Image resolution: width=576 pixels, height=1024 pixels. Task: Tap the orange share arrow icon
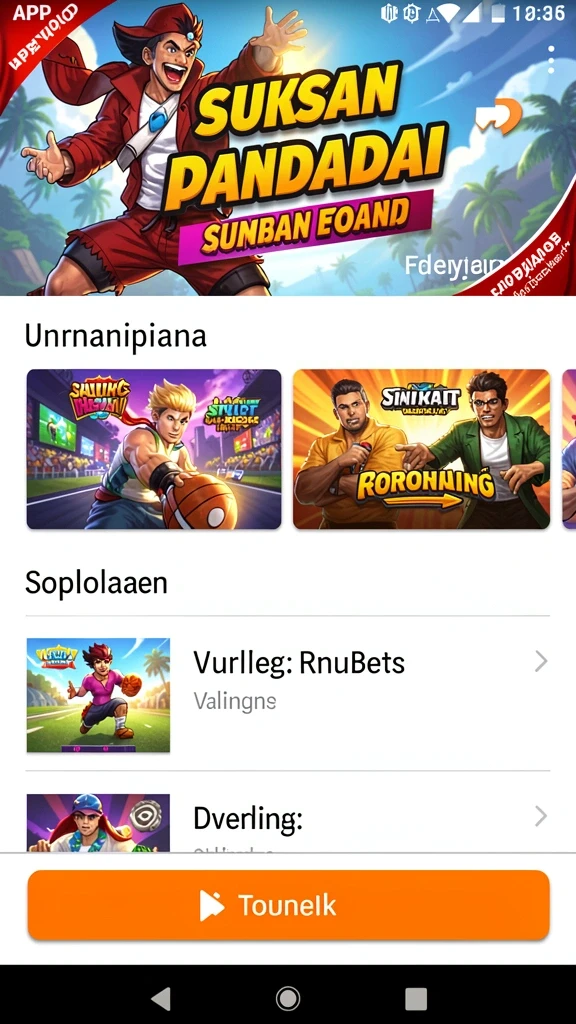pyautogui.click(x=499, y=116)
